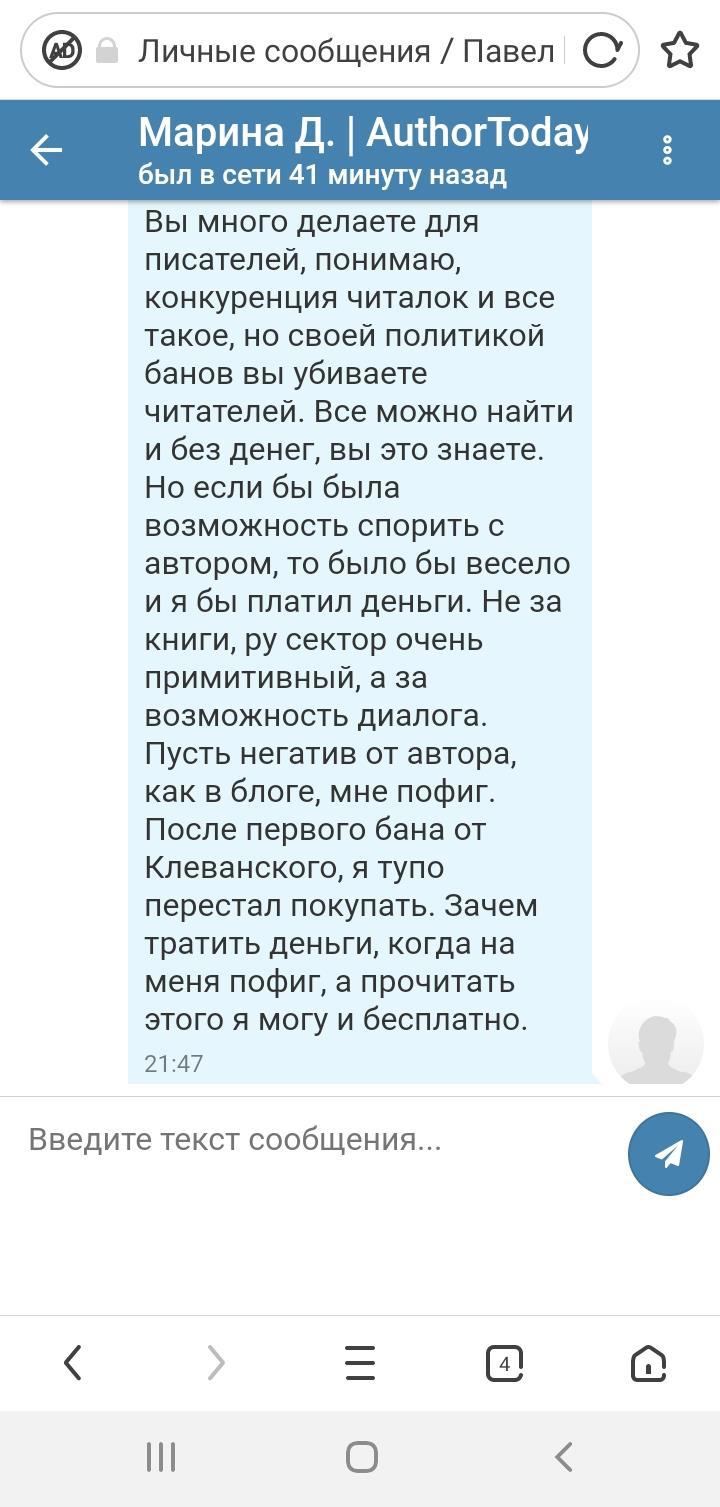Go back from the chat with Марина Д.
This screenshot has width=720, height=1507.
(x=46, y=150)
